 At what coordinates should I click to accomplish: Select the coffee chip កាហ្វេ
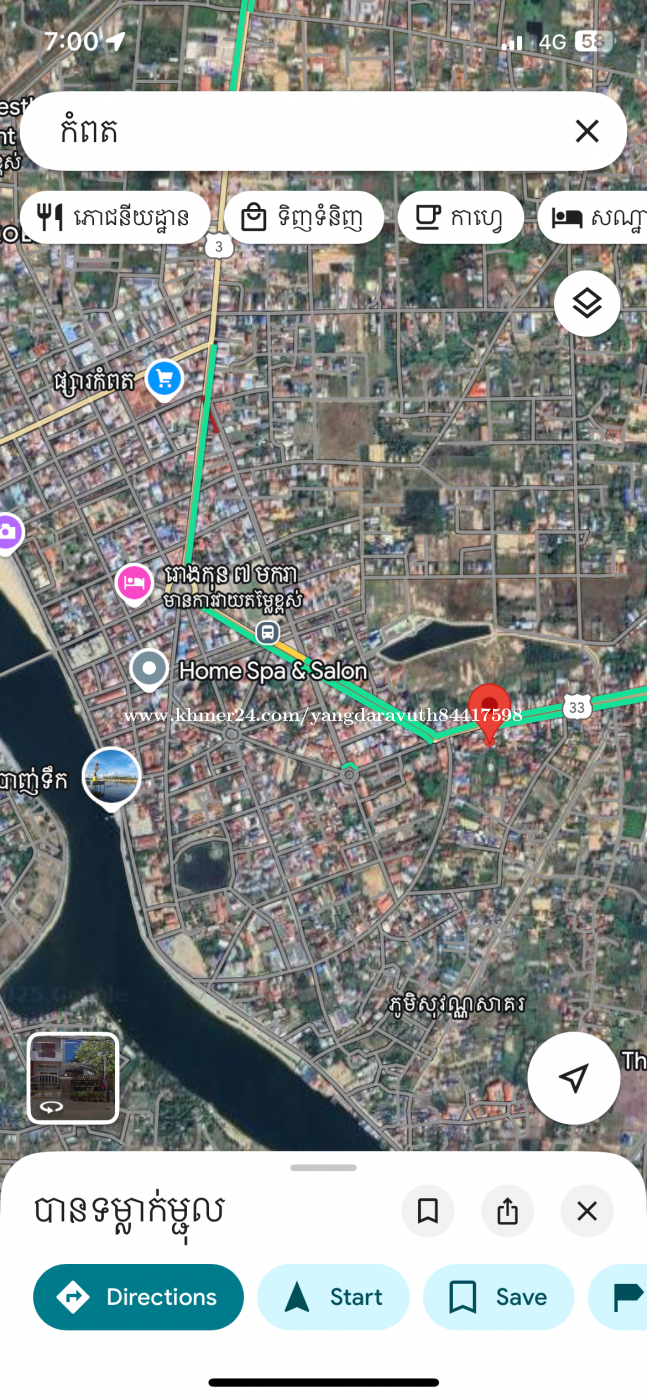tap(460, 217)
